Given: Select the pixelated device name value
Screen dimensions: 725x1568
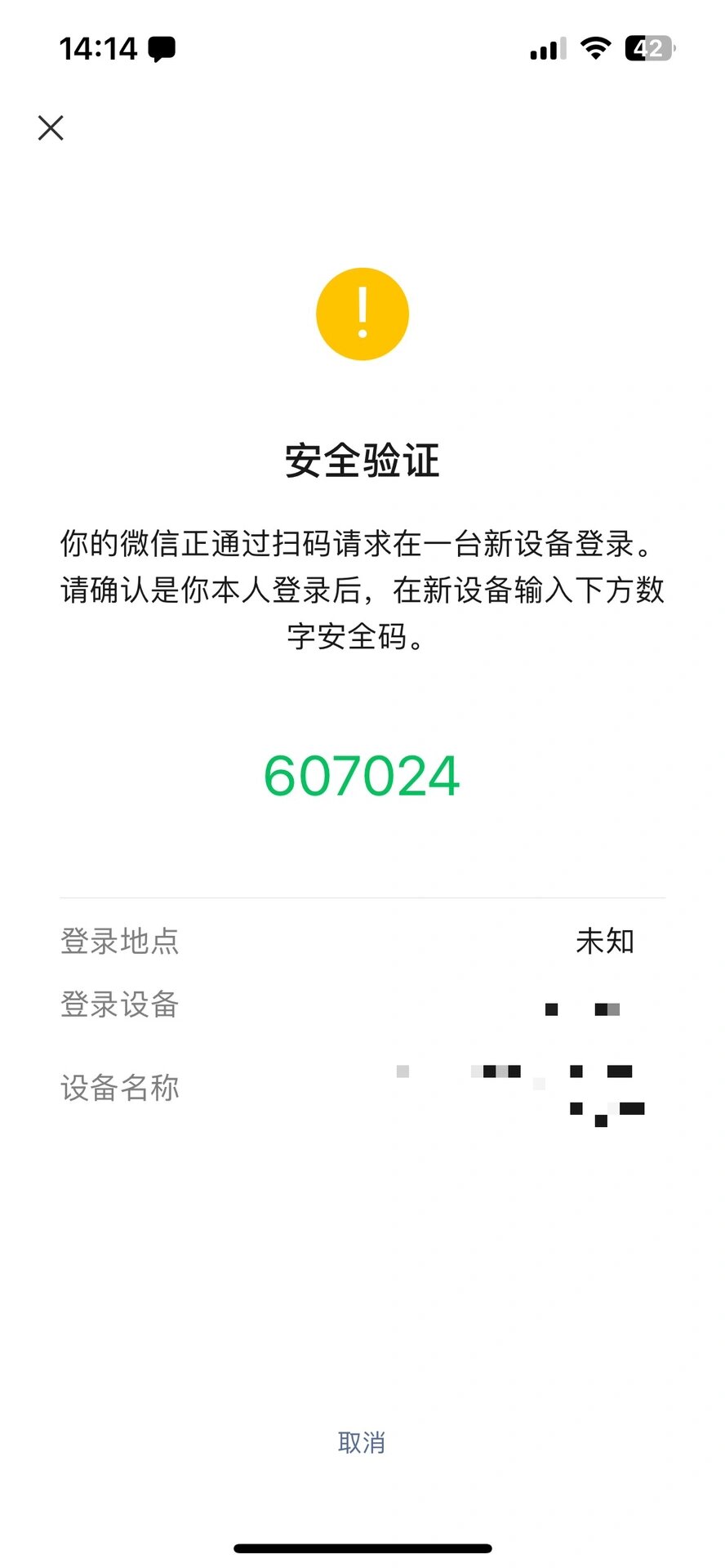Looking at the screenshot, I should point(523,1087).
